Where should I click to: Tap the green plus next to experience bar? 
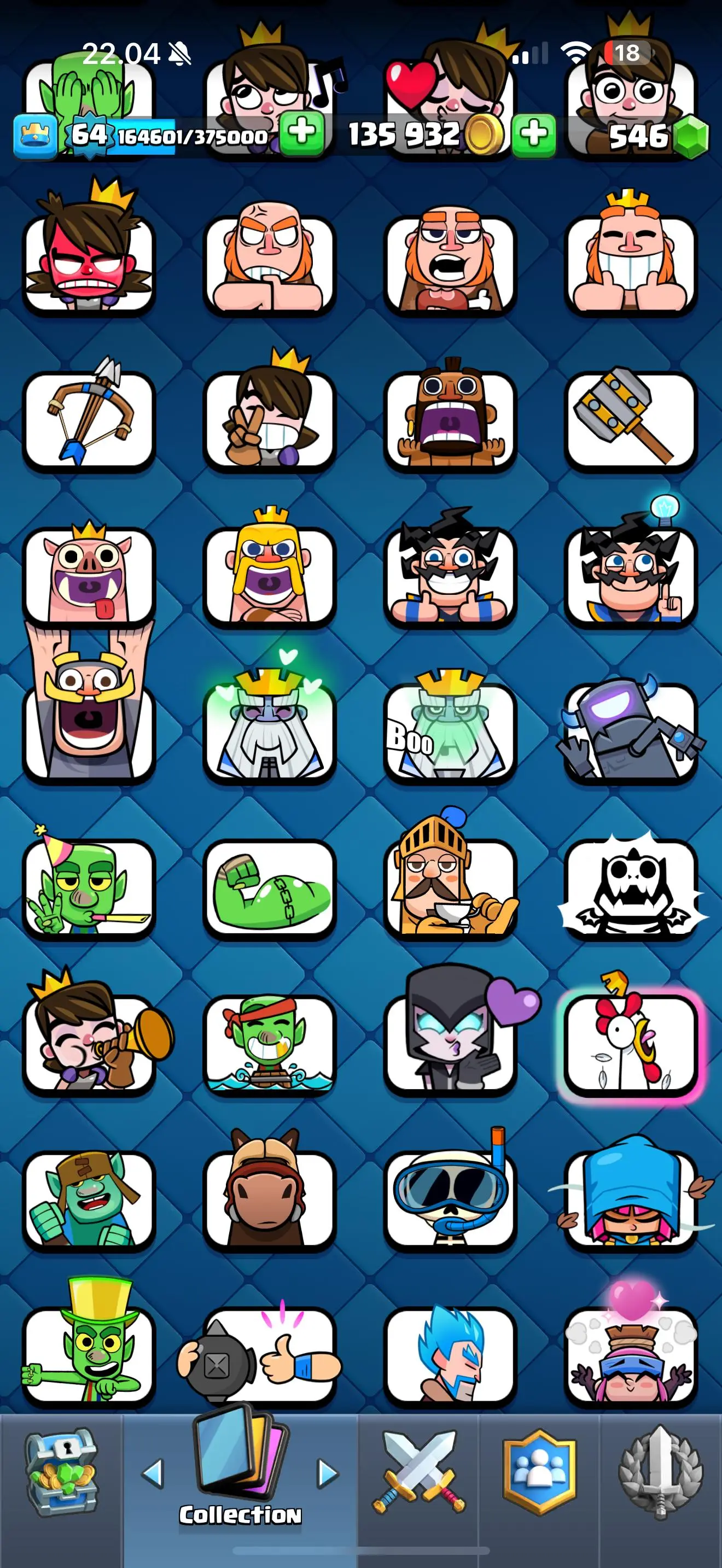click(x=302, y=133)
